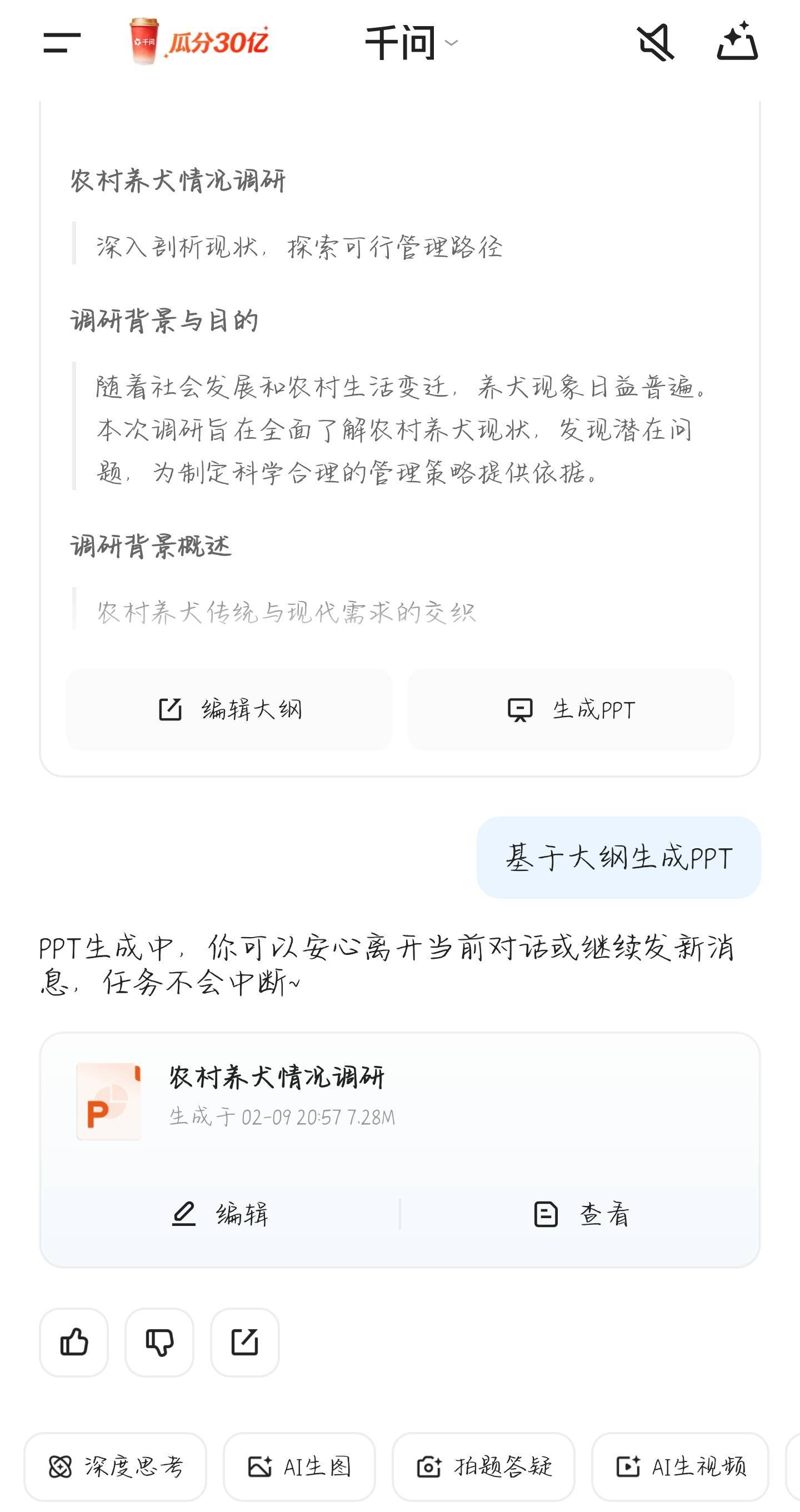Image resolution: width=800 pixels, height=1512 pixels.
Task: Open the sidebar with the hamburger icon
Action: coord(61,44)
